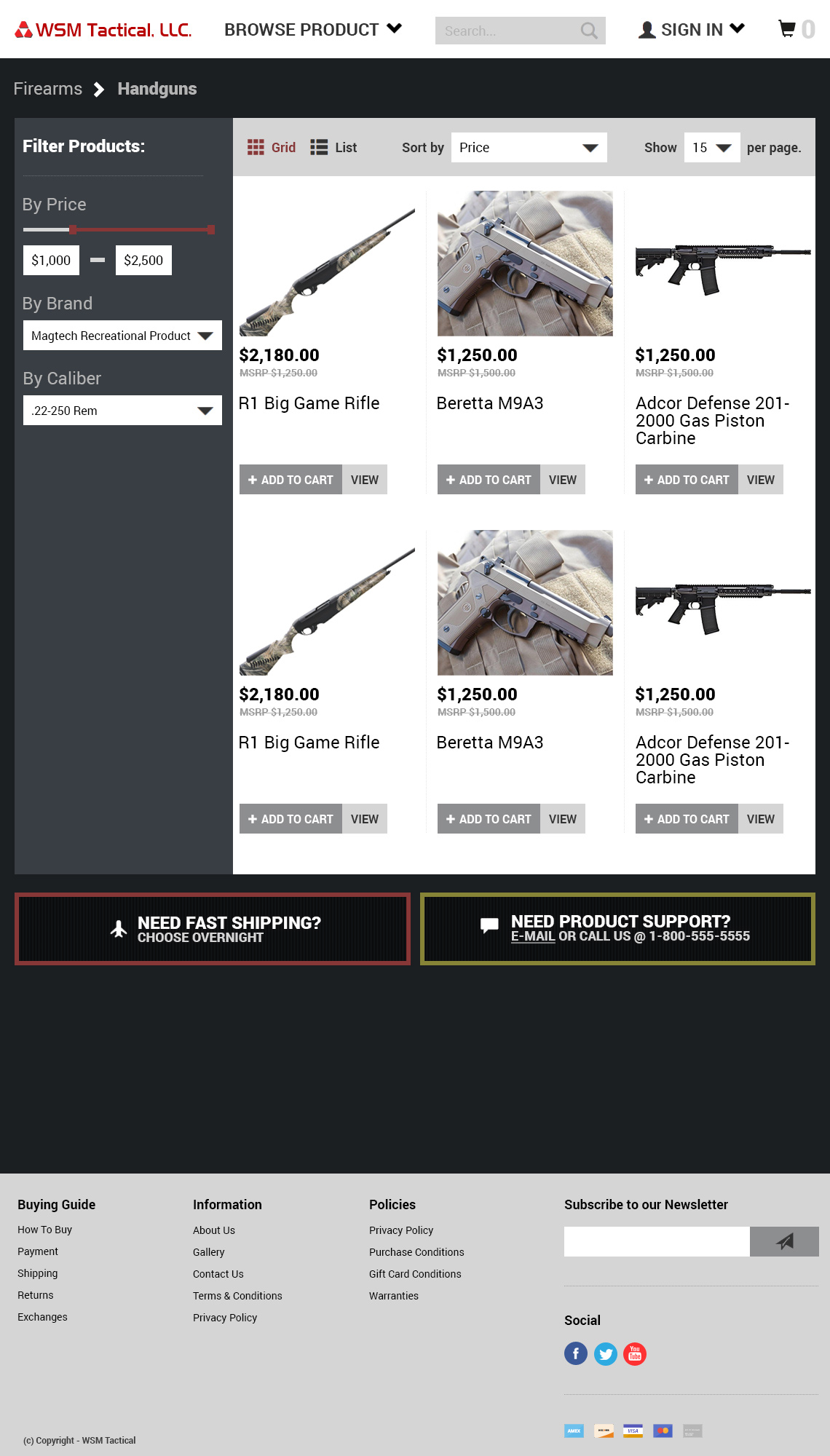Switch to List view
This screenshot has width=830, height=1456.
pyautogui.click(x=333, y=148)
